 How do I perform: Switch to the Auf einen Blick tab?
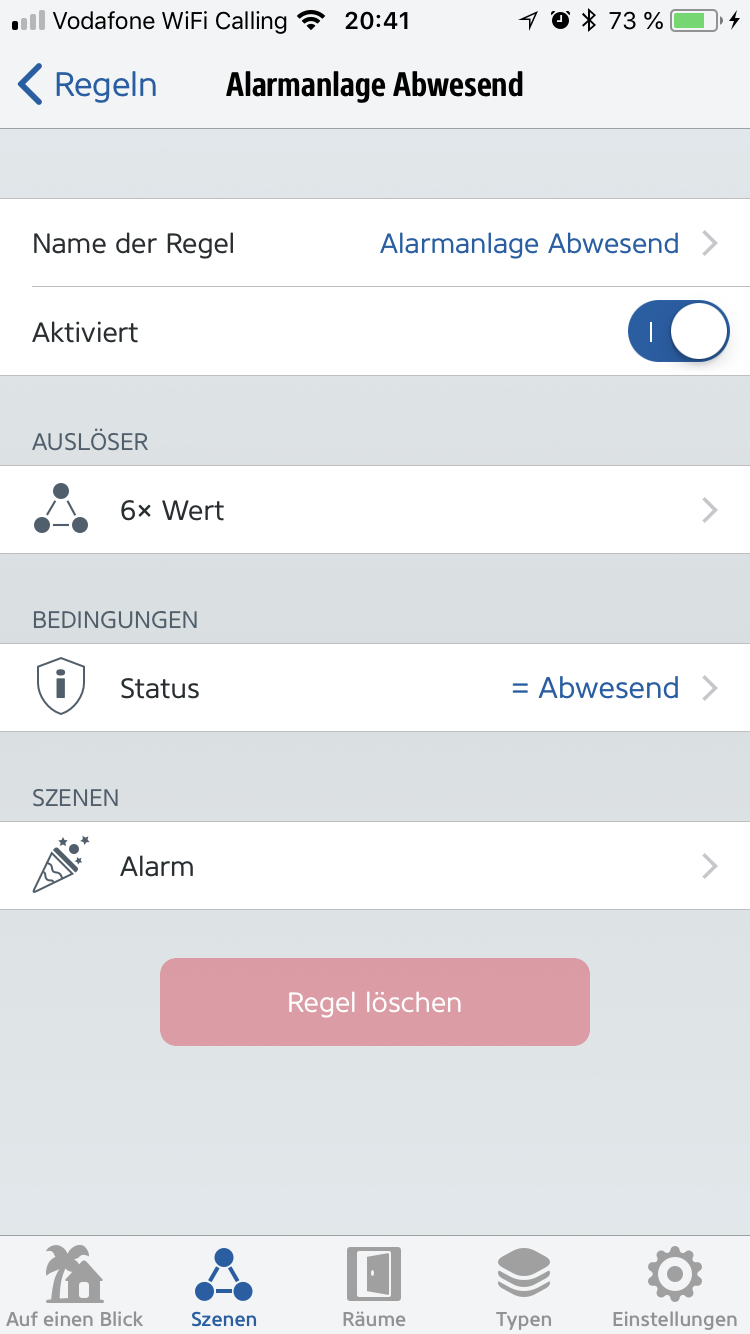tap(75, 1287)
